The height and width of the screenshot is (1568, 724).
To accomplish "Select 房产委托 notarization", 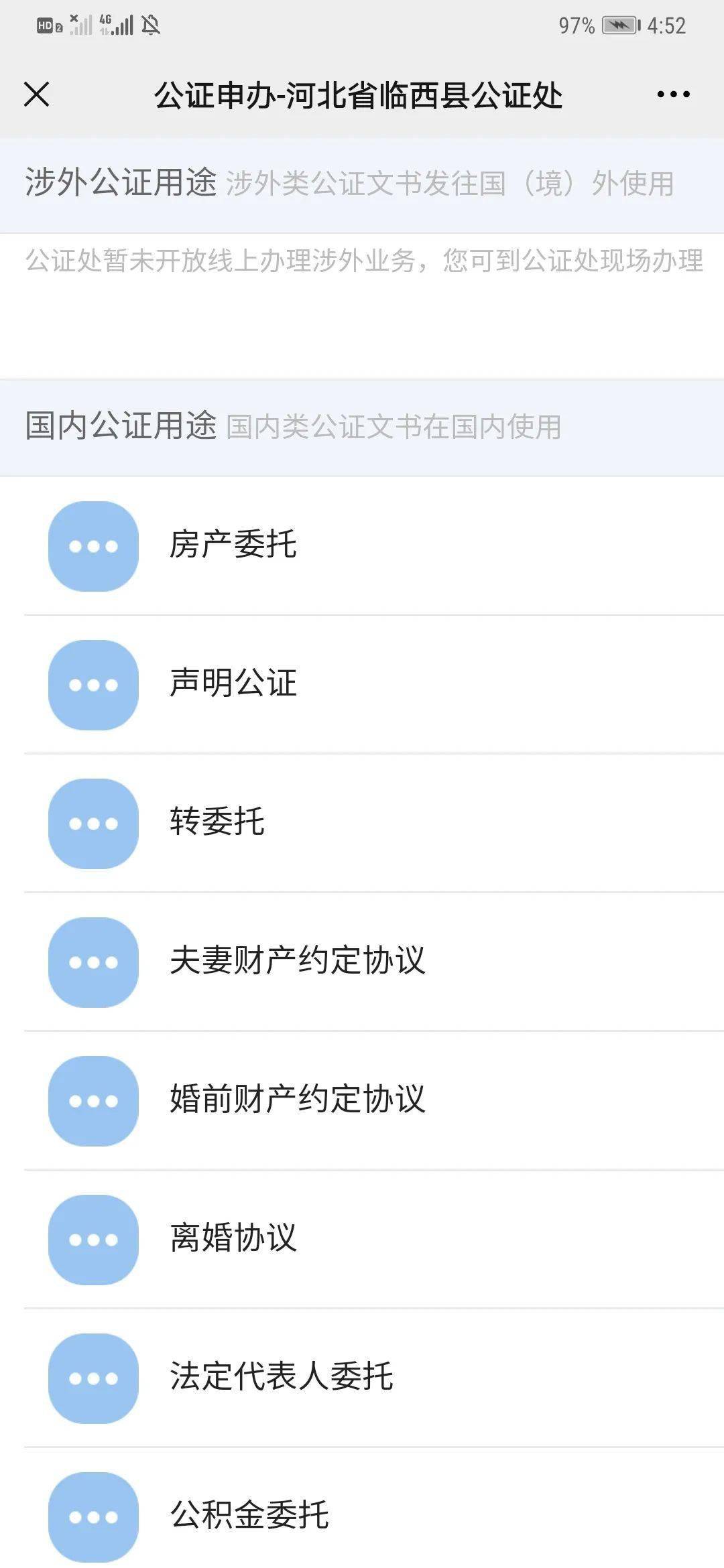I will (362, 545).
